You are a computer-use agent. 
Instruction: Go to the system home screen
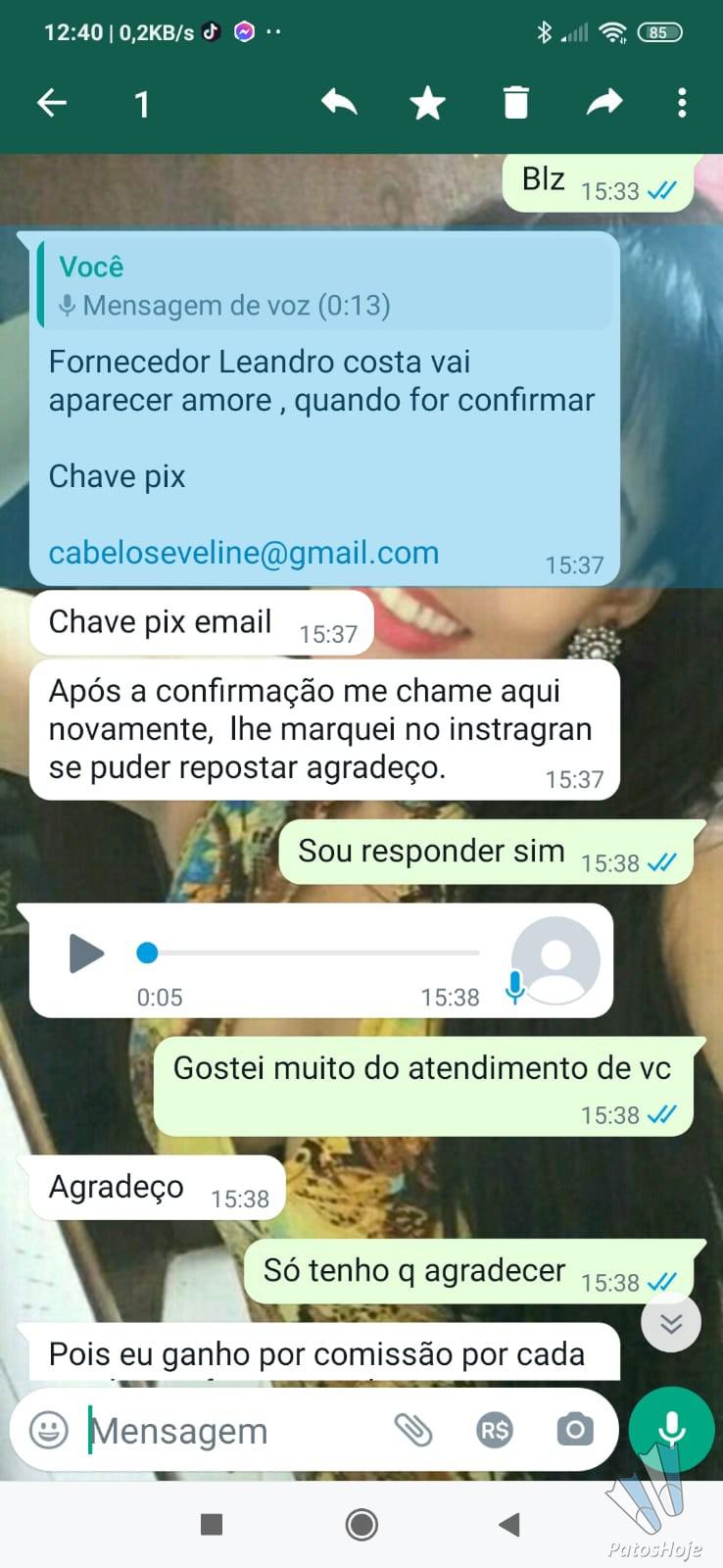point(361,1524)
